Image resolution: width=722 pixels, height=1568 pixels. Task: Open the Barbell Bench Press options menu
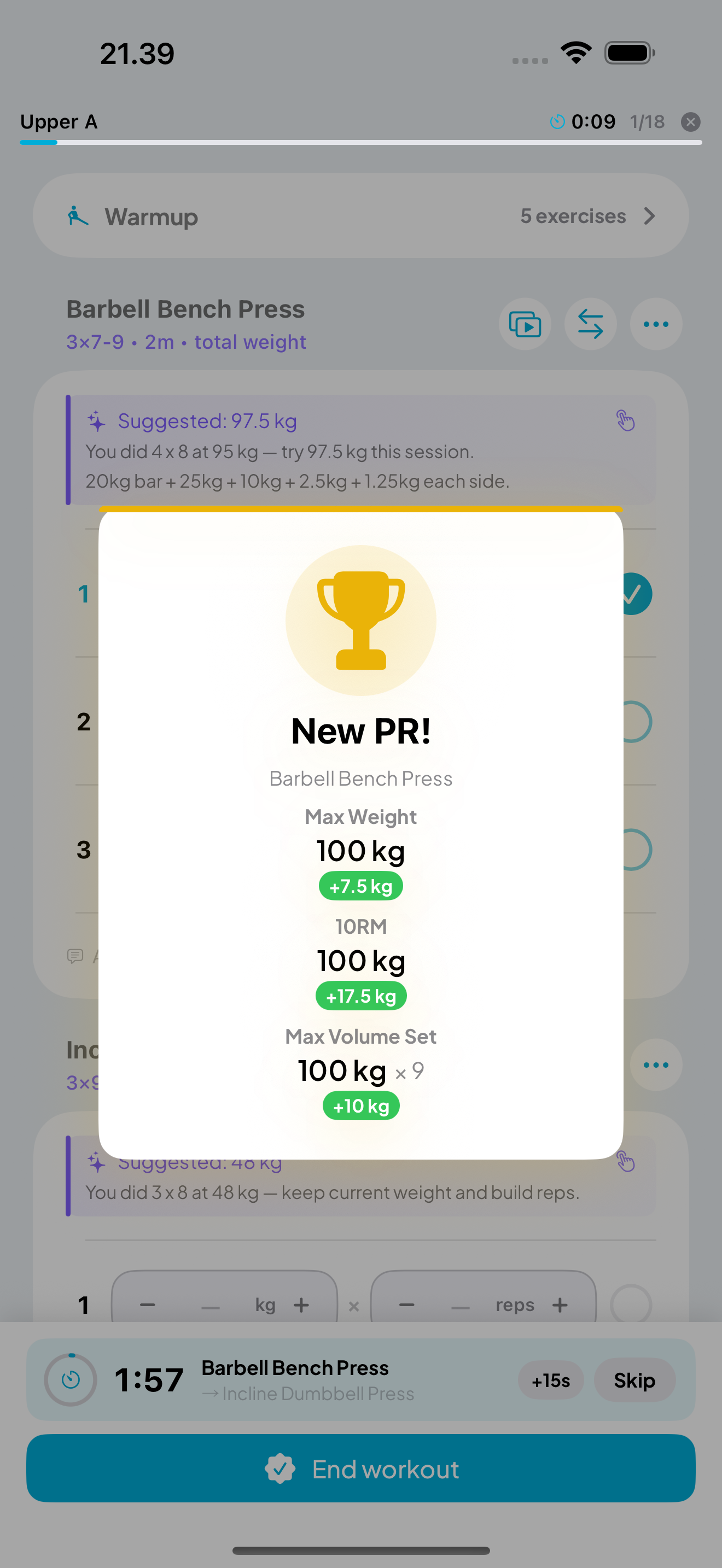click(656, 324)
